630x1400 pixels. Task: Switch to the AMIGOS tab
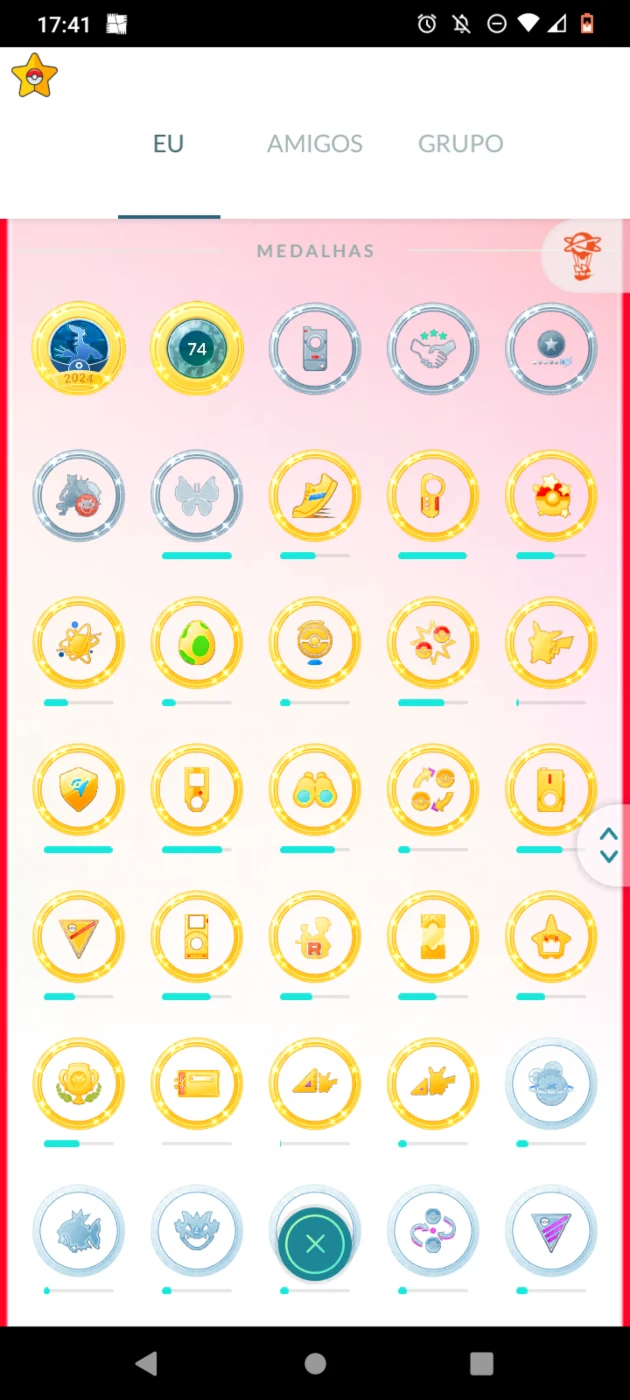(x=315, y=144)
